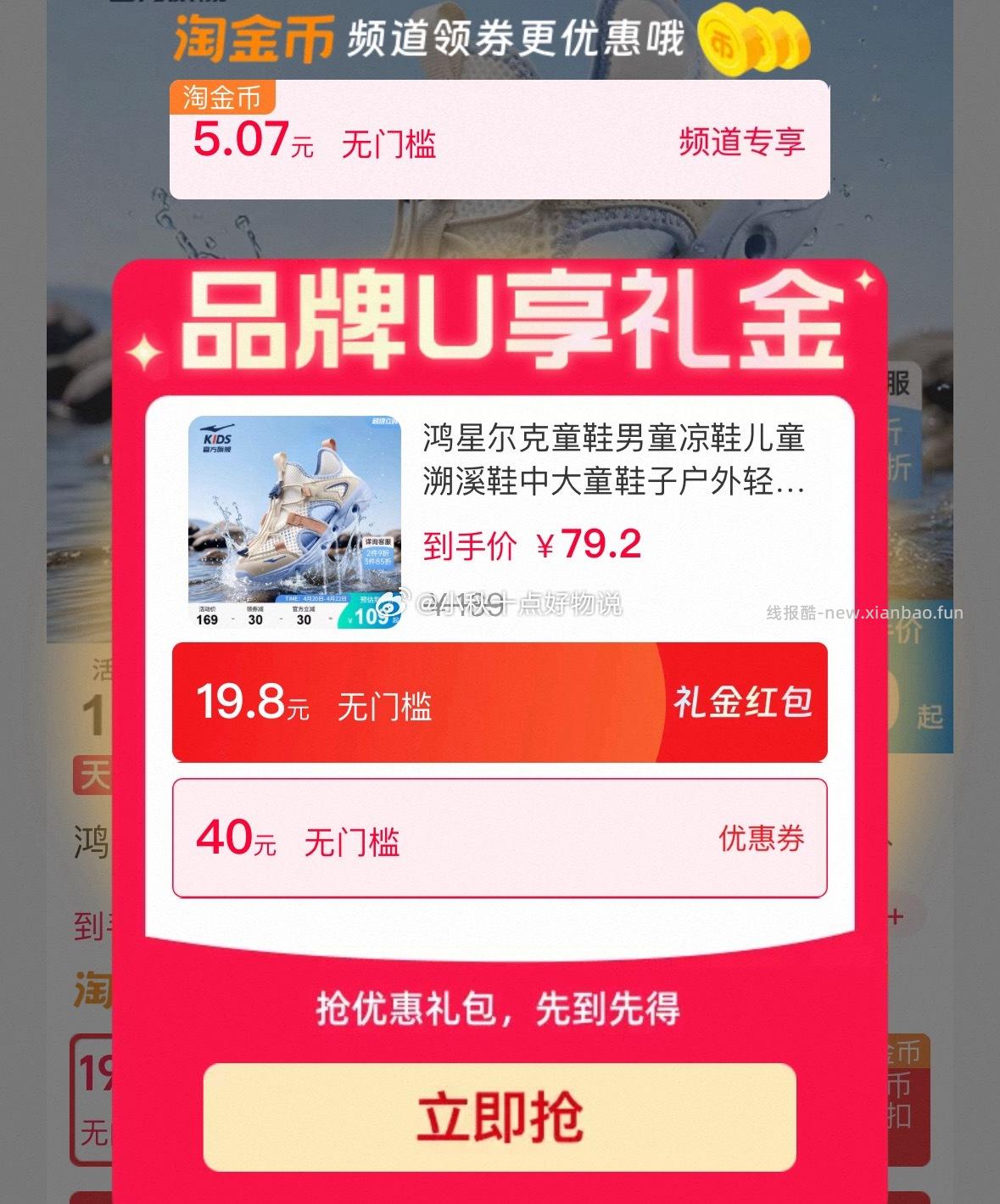Click the 超值立减 badge on product image corner
The image size is (1000, 1204).
click(x=383, y=419)
